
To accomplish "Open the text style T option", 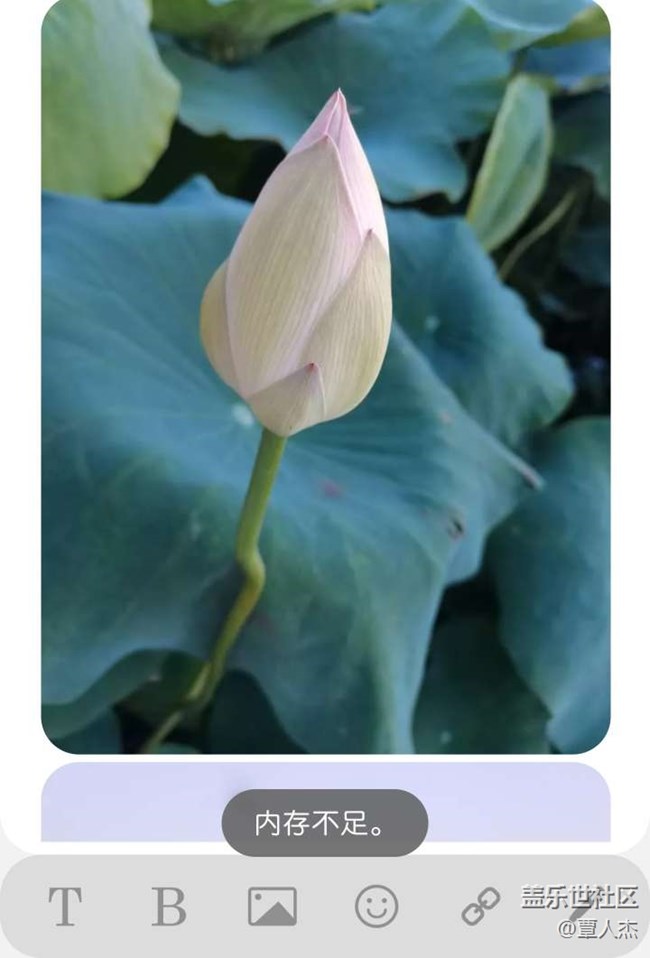I will click(x=65, y=906).
